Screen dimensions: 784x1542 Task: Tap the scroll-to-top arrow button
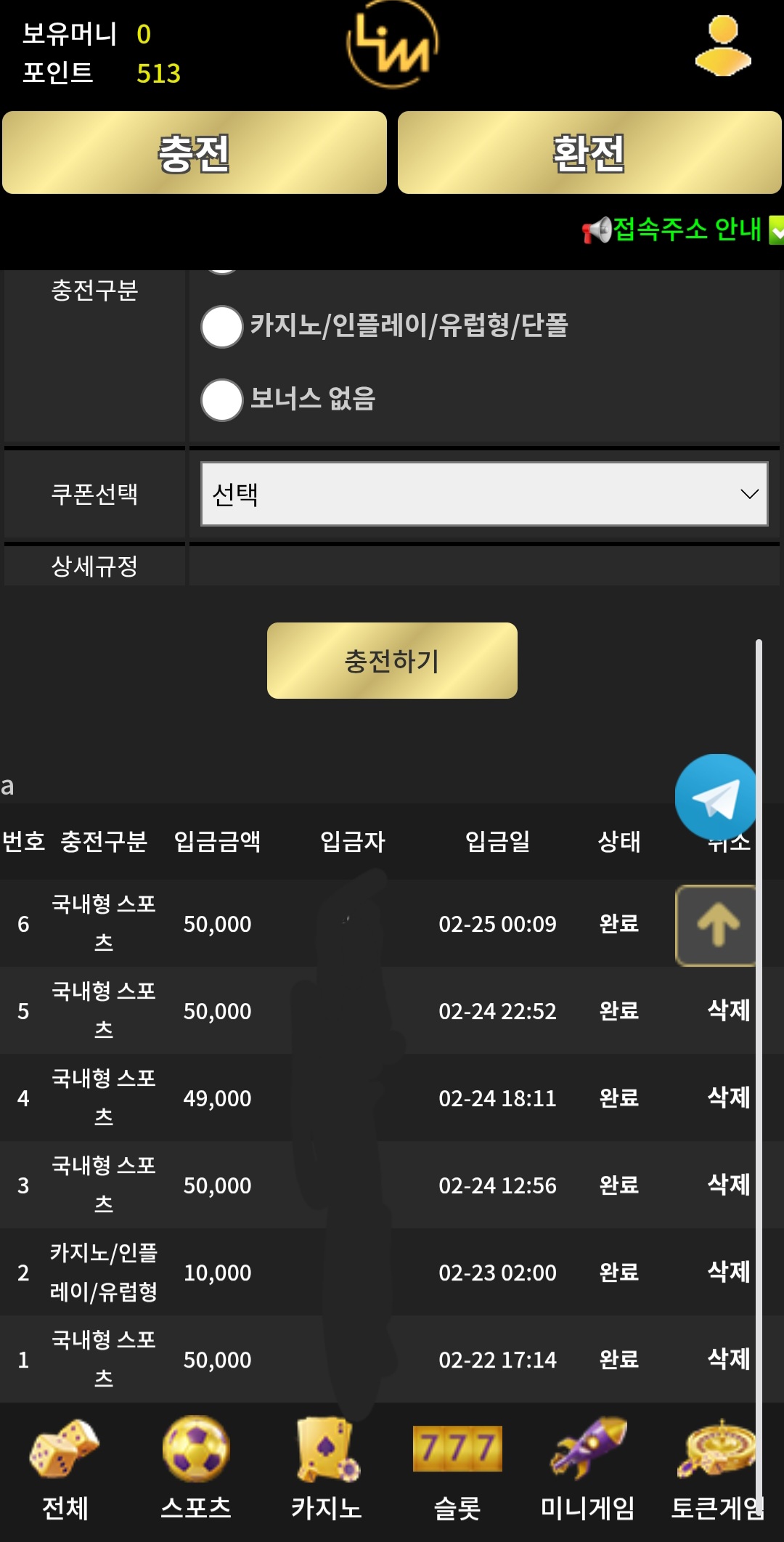coord(717,925)
